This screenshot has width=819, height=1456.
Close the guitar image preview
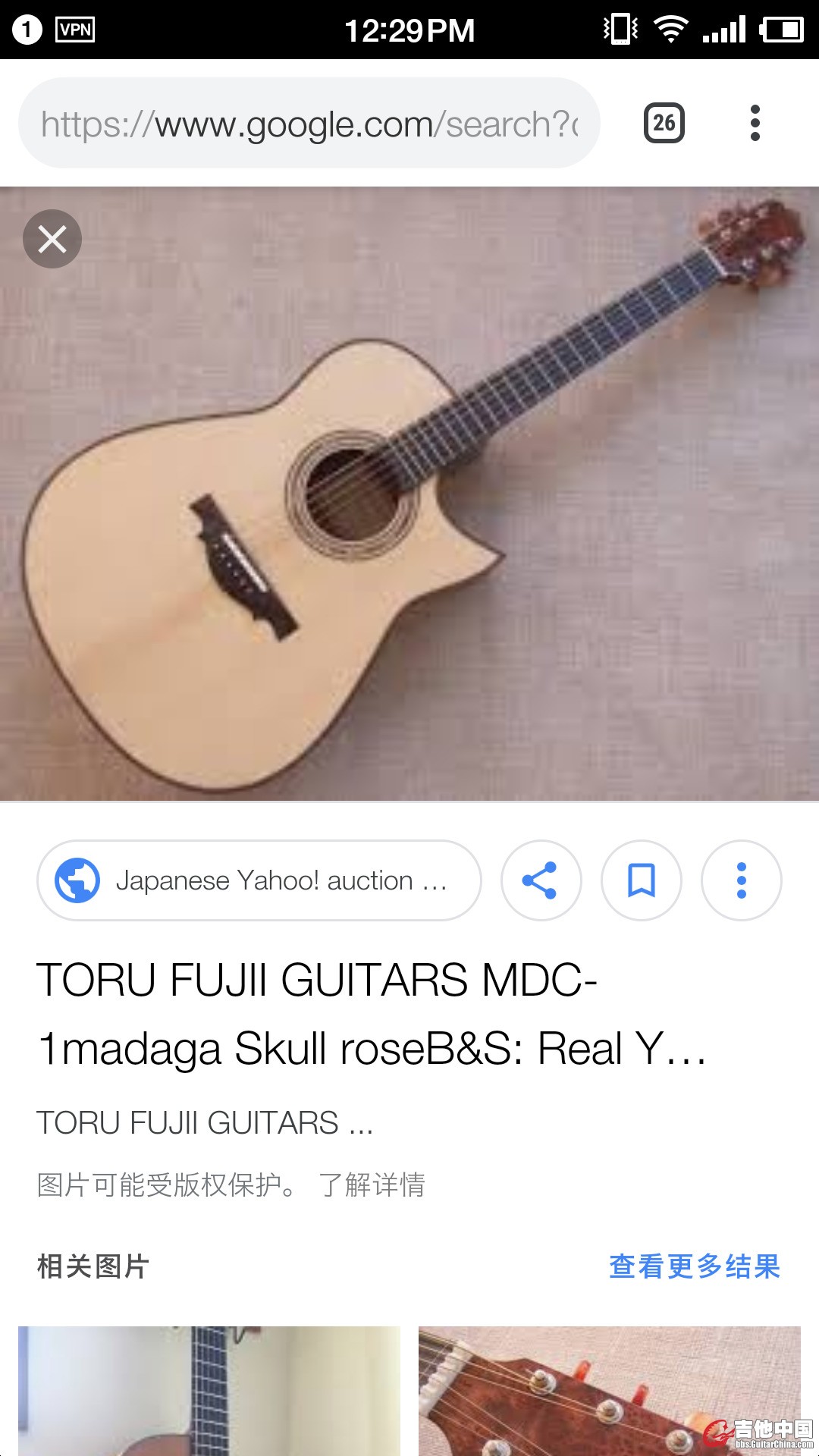52,239
